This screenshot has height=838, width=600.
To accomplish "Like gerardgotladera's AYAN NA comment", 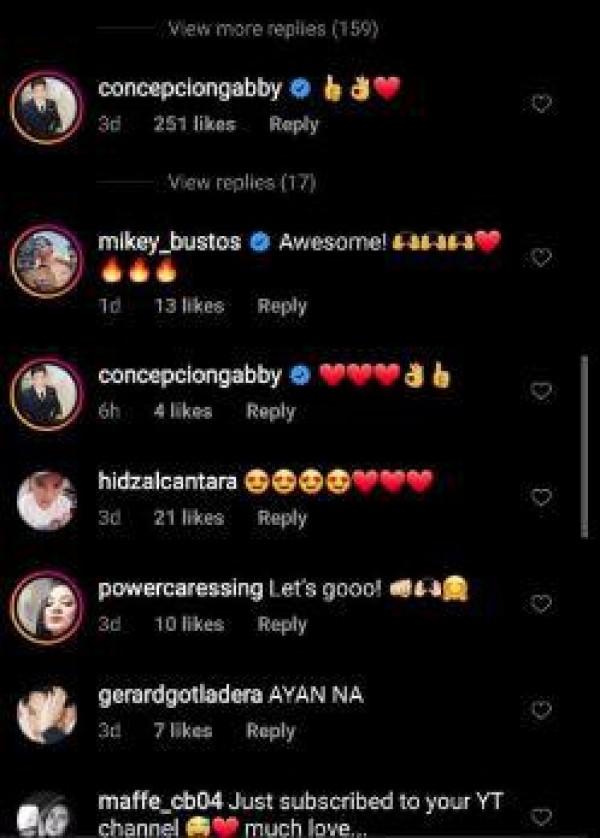I will 541,710.
